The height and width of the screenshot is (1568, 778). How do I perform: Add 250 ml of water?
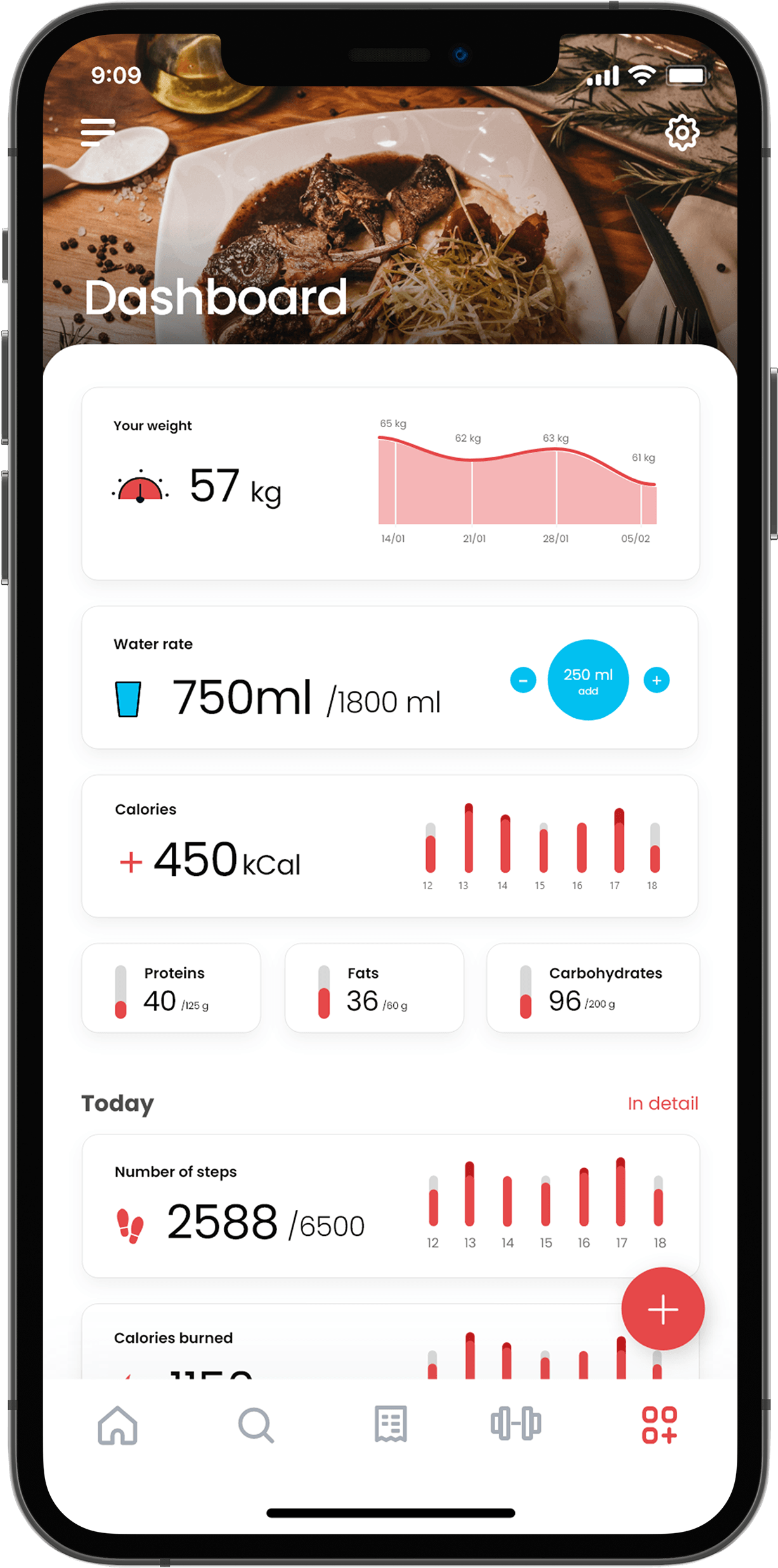point(588,680)
